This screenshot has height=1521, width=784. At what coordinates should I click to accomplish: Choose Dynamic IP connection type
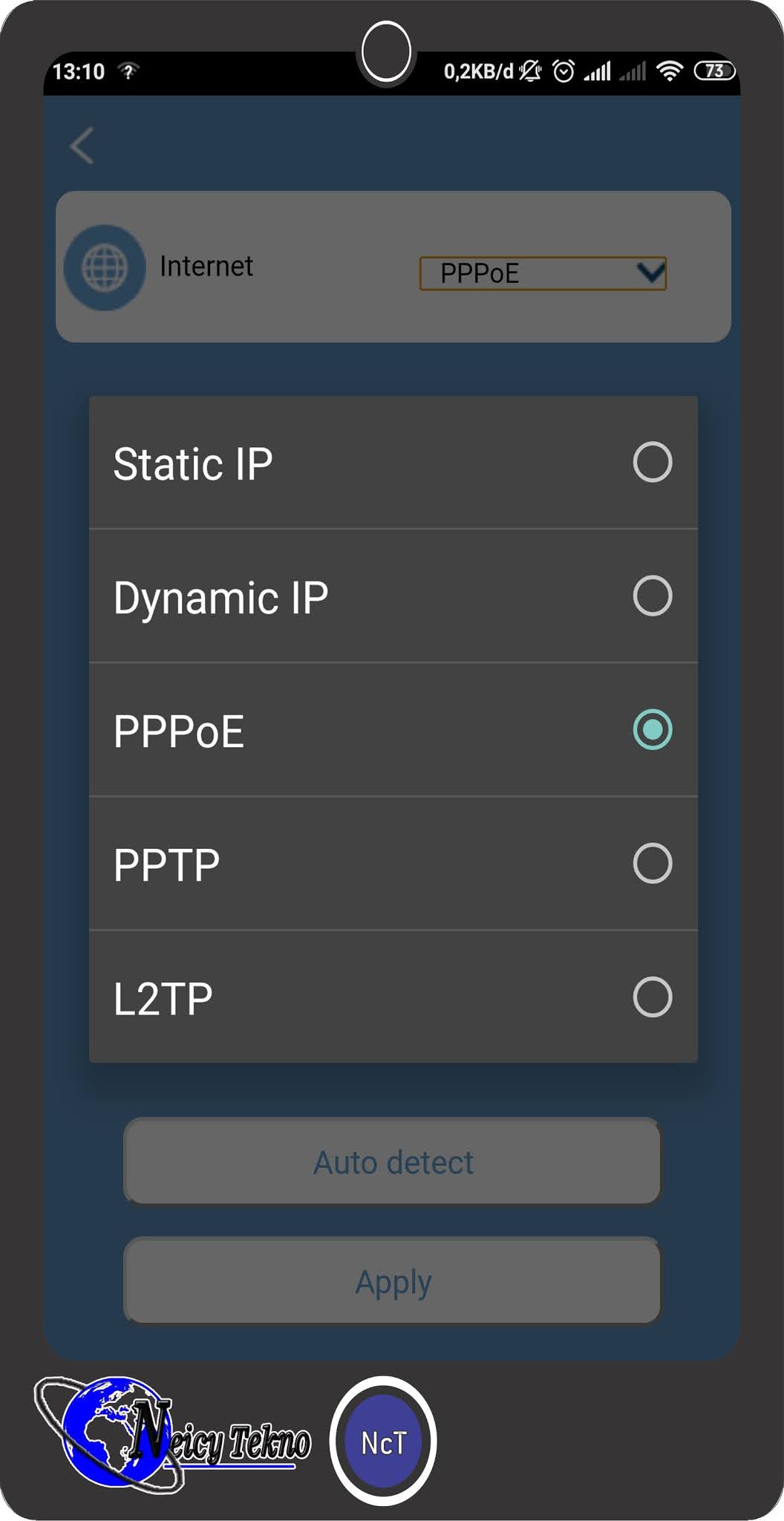pyautogui.click(x=652, y=596)
